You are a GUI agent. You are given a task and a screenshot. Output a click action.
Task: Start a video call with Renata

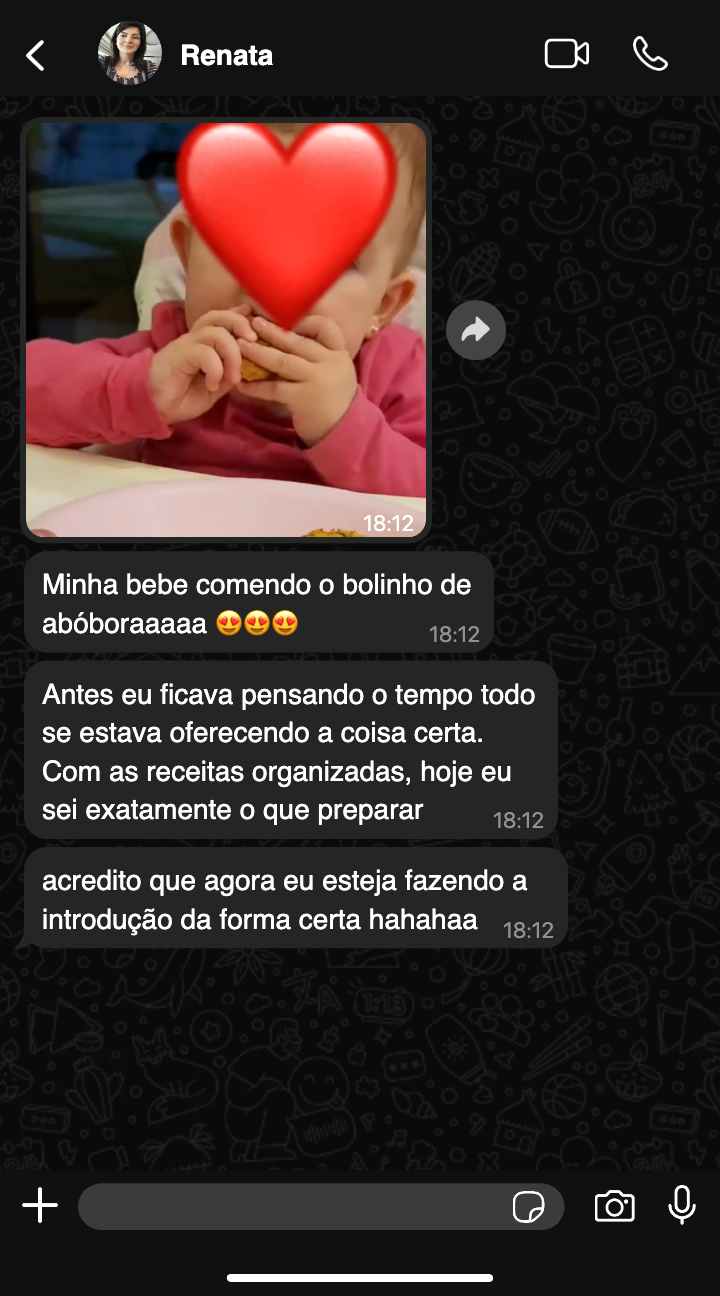point(566,54)
